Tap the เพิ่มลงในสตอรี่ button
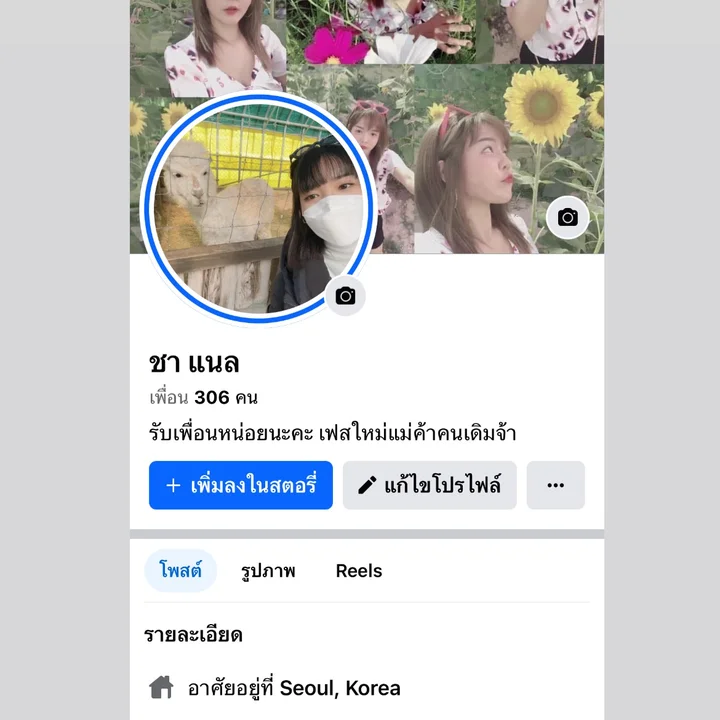The height and width of the screenshot is (720, 720). (241, 485)
